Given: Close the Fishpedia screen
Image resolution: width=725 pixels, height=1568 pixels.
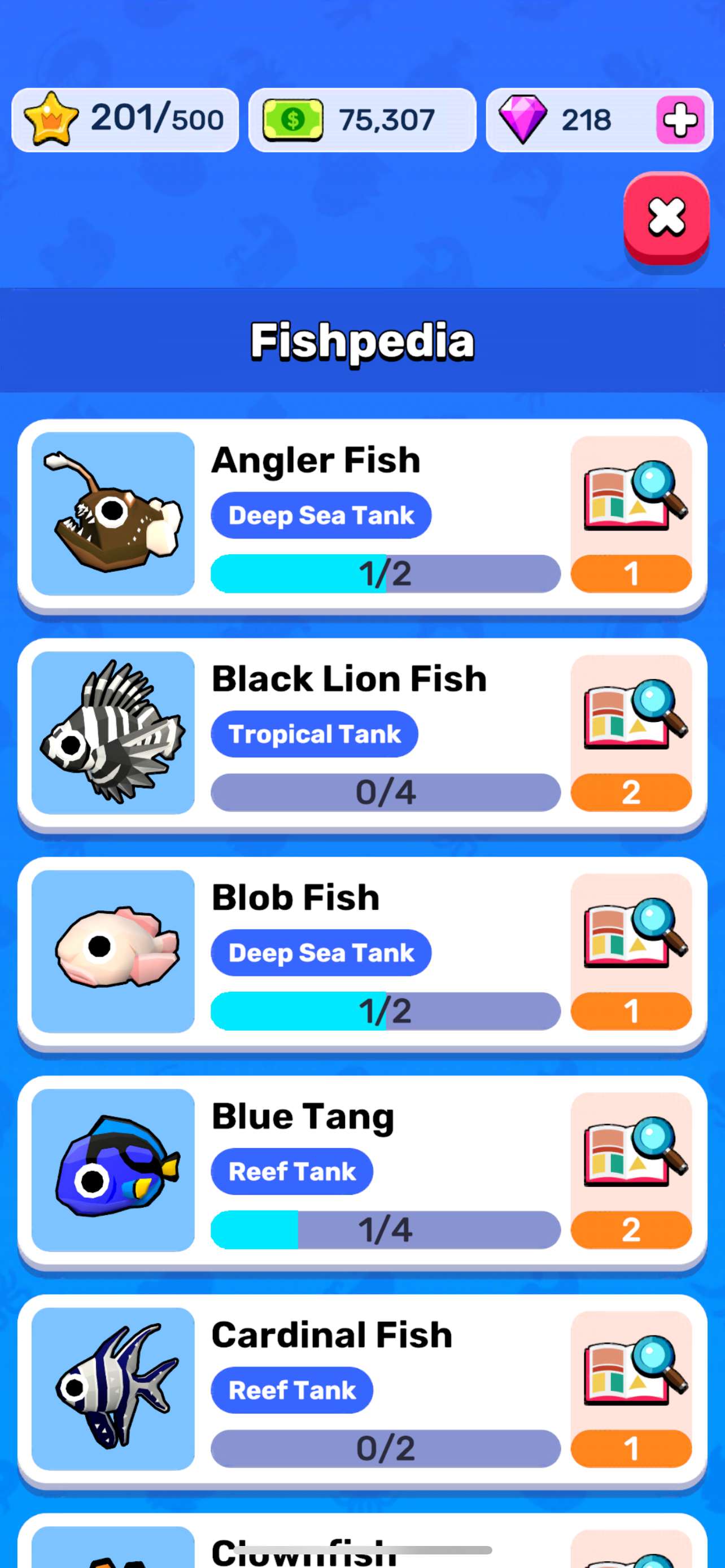Looking at the screenshot, I should point(666,218).
